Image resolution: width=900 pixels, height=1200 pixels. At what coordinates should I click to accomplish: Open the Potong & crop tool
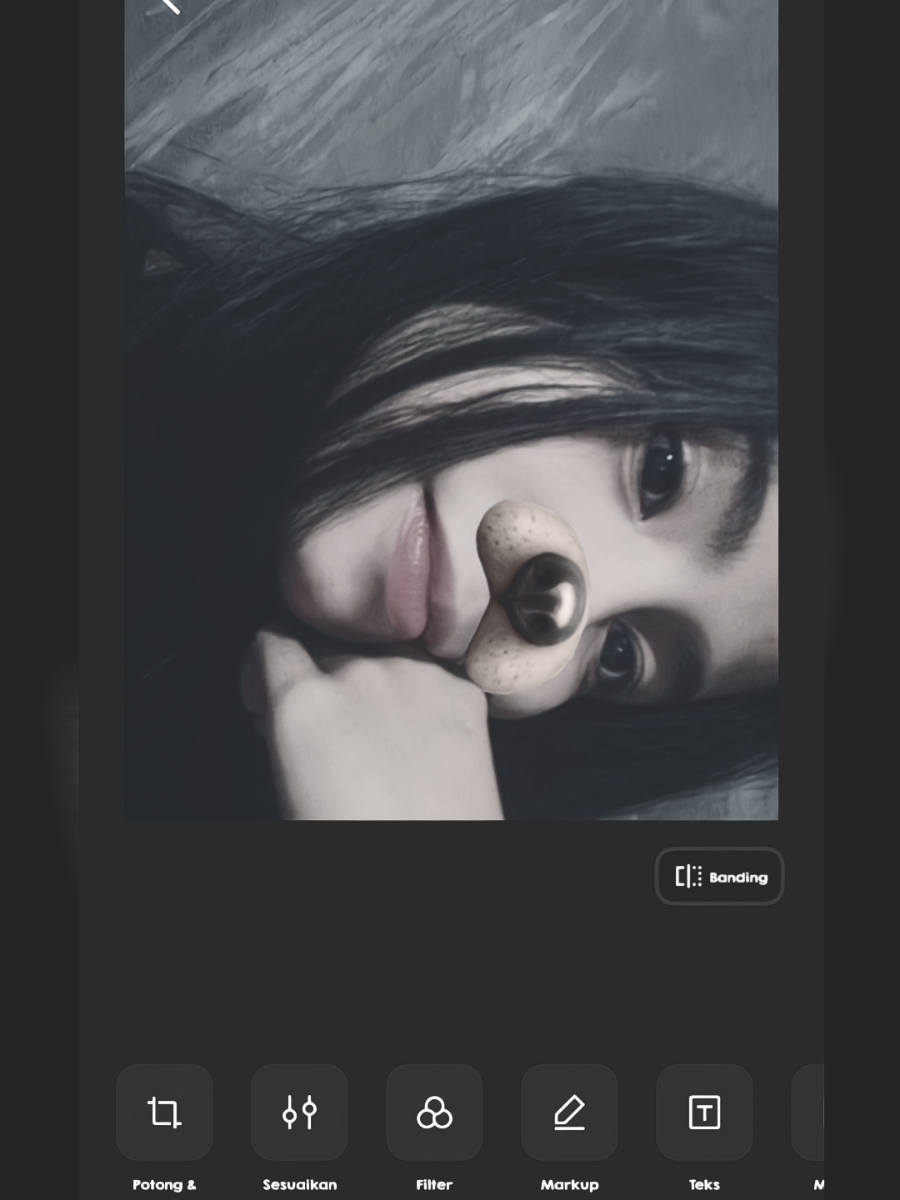164,1112
